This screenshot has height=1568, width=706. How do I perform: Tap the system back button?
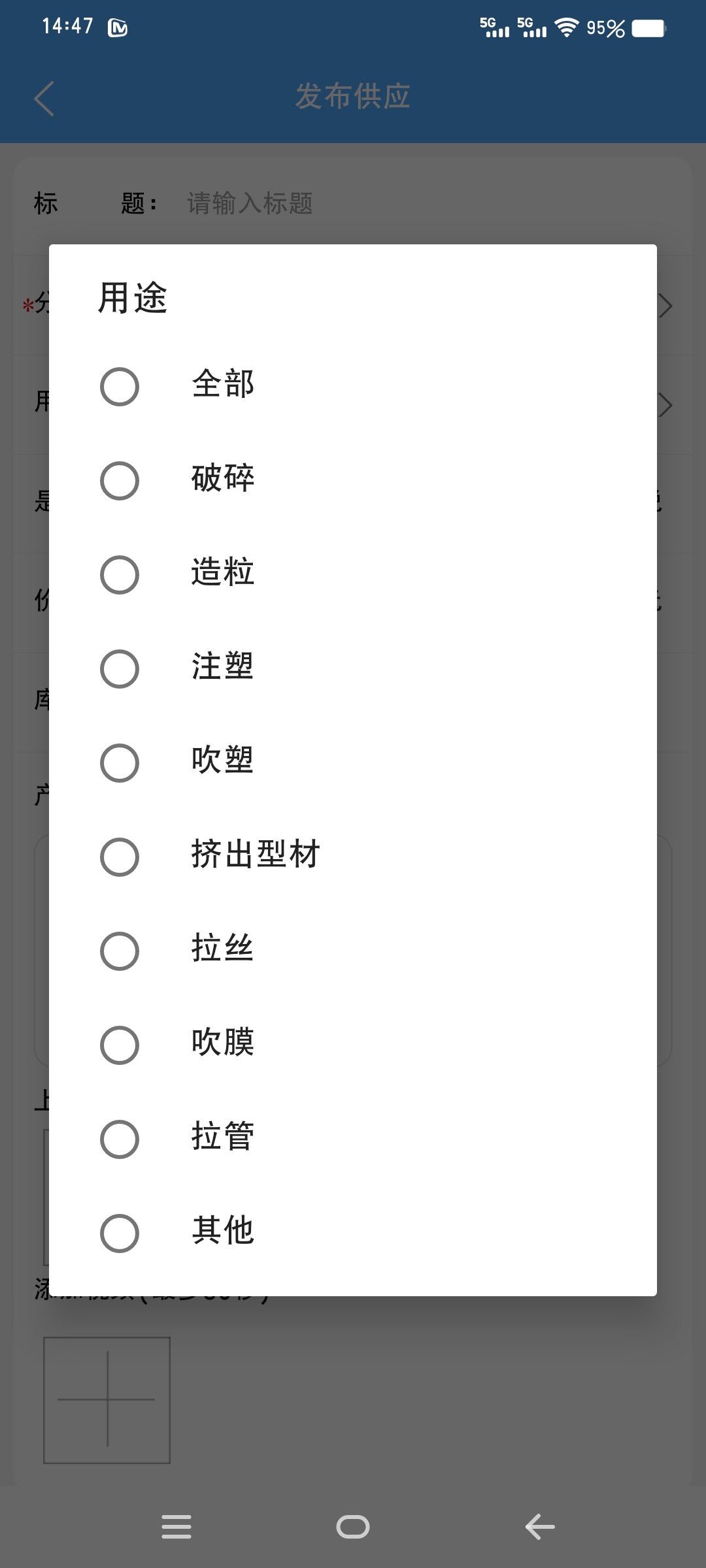(540, 1527)
